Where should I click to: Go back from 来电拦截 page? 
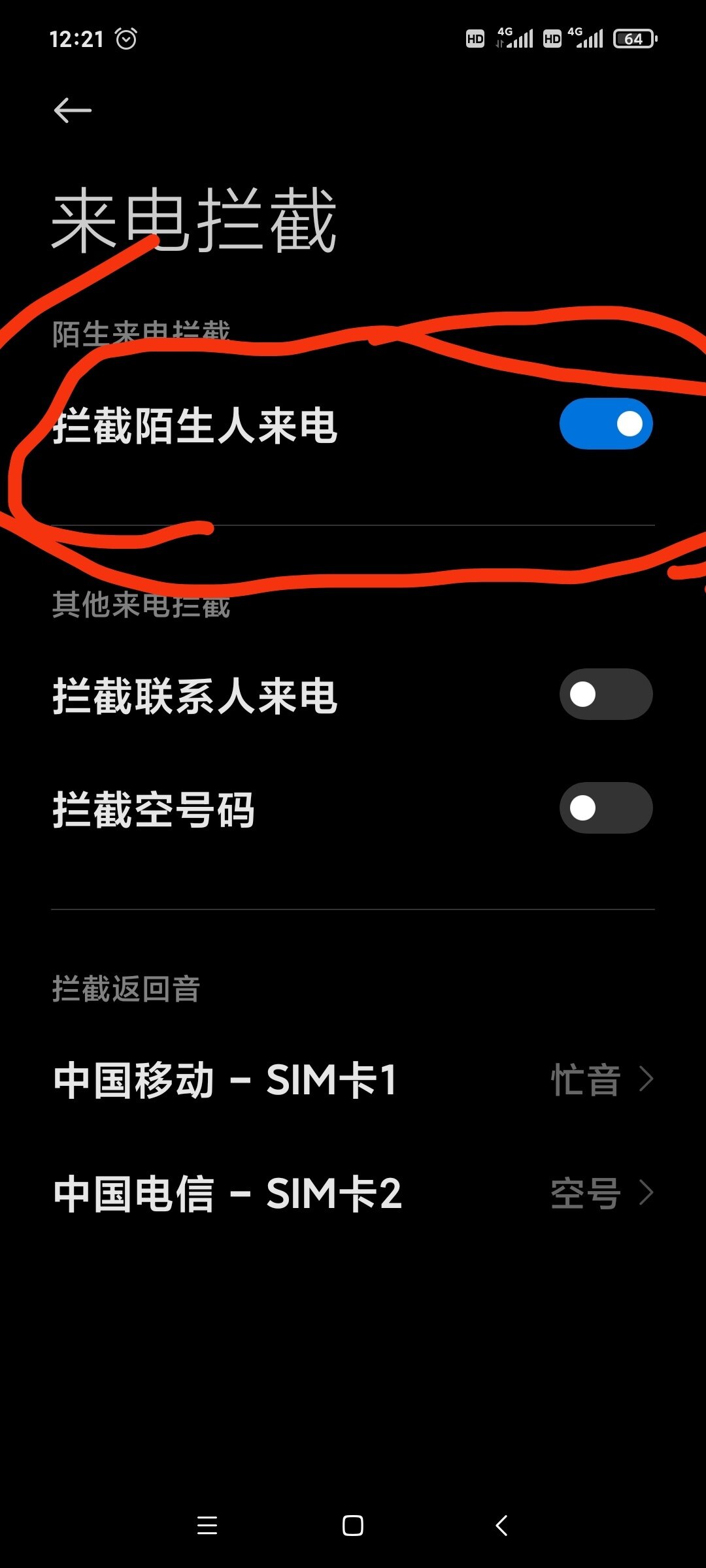73,110
